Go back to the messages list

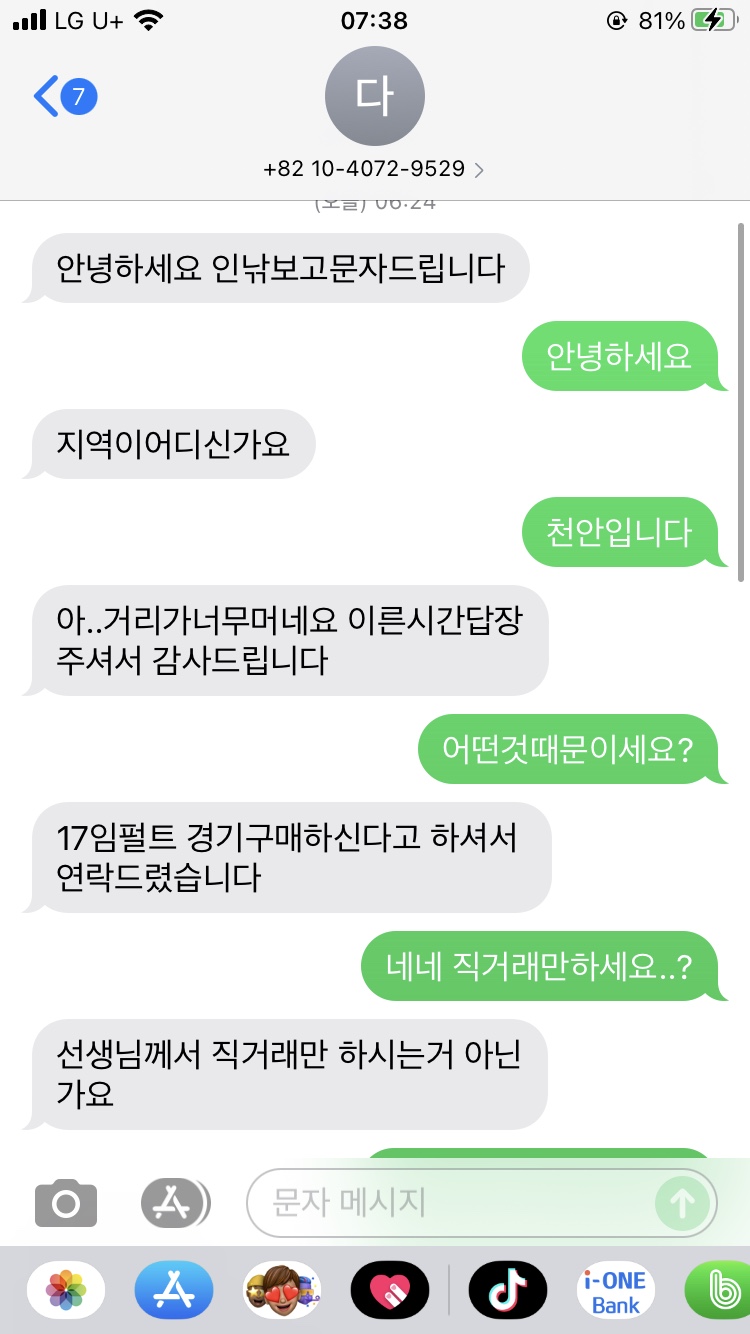pyautogui.click(x=62, y=97)
